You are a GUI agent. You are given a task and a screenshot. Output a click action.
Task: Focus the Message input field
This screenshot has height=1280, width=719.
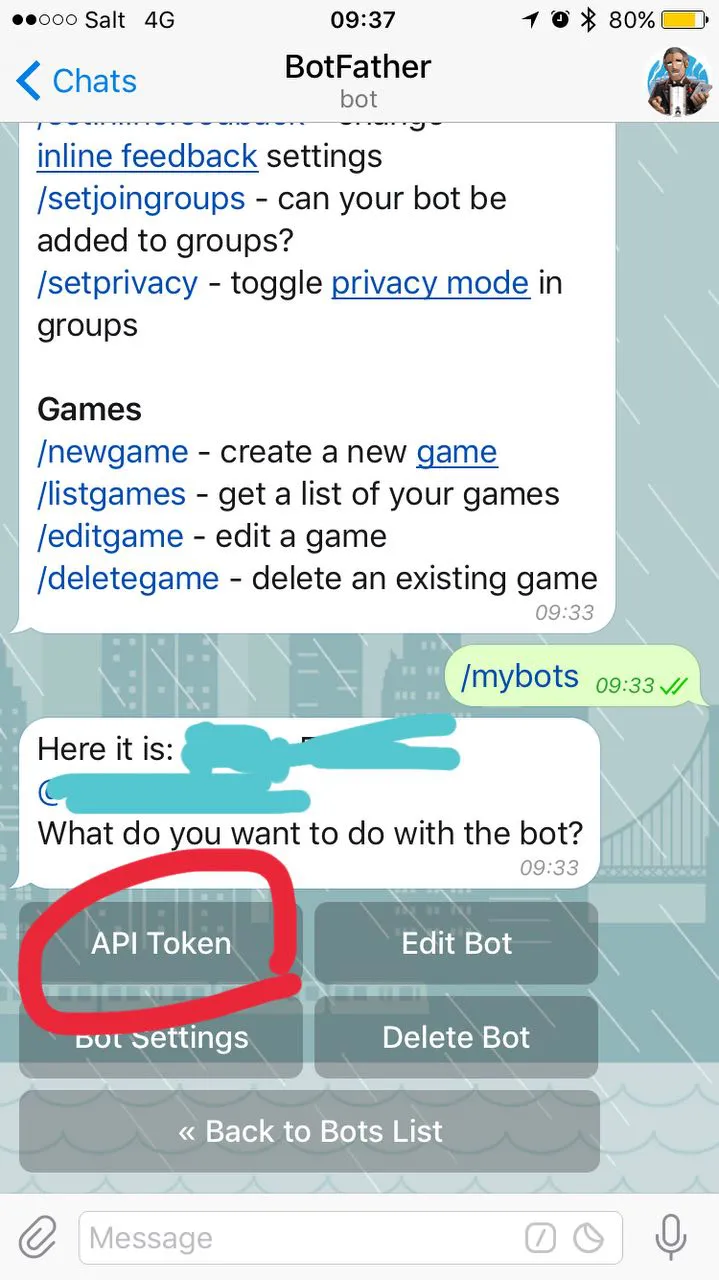click(300, 1239)
